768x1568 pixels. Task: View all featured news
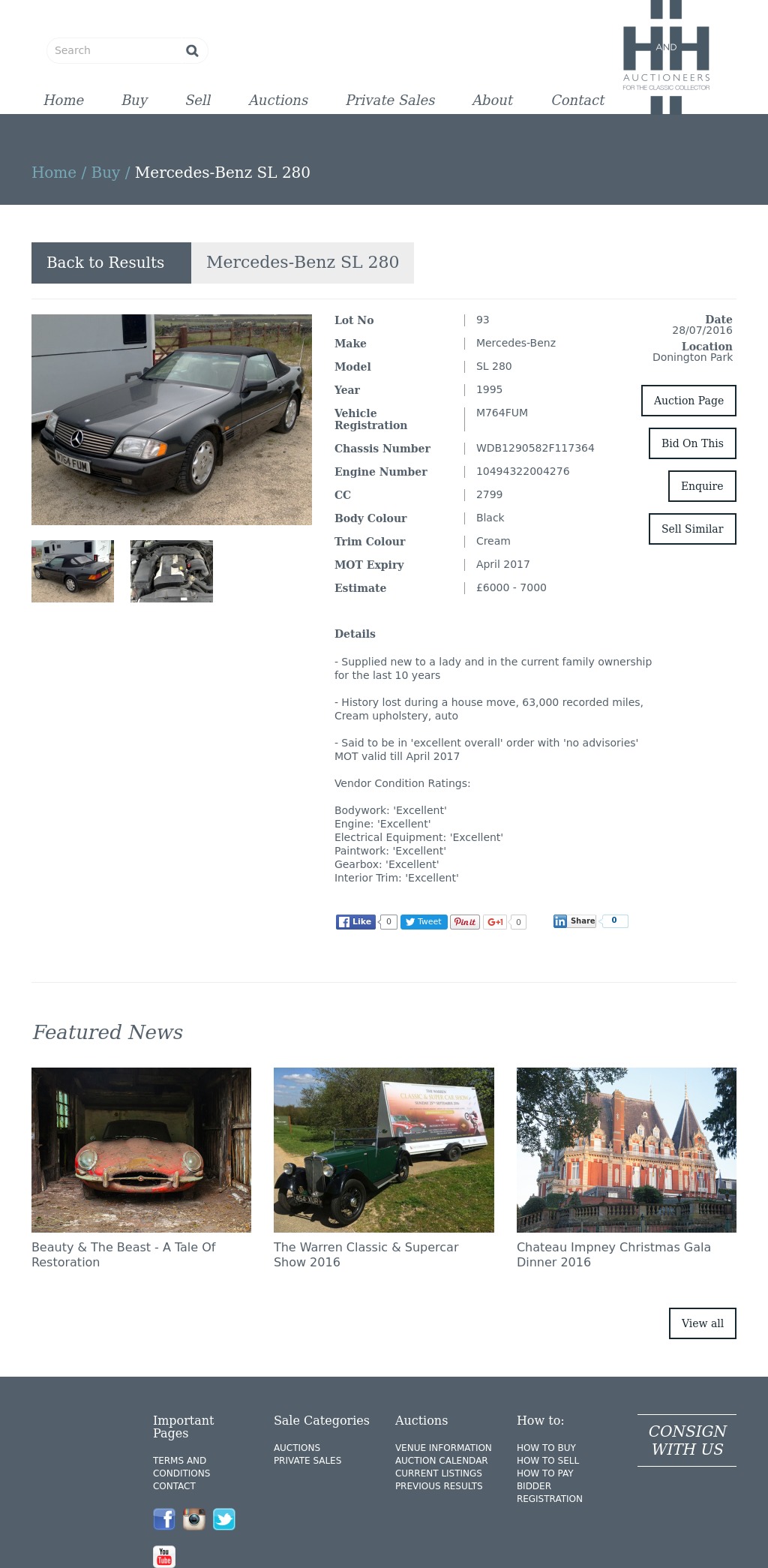703,1323
